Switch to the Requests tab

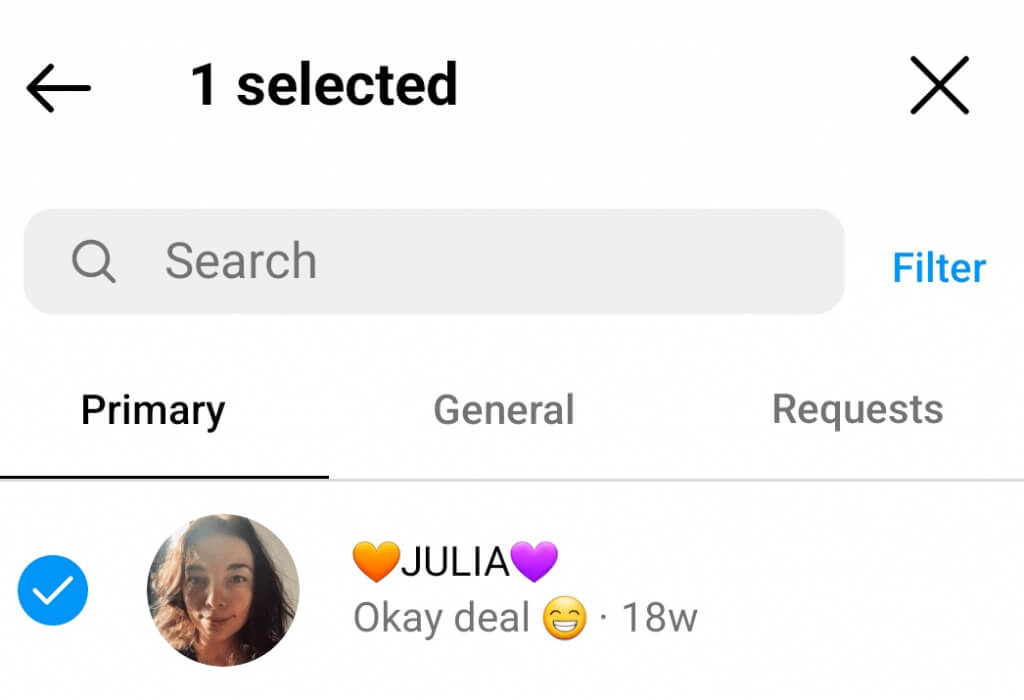(x=857, y=410)
